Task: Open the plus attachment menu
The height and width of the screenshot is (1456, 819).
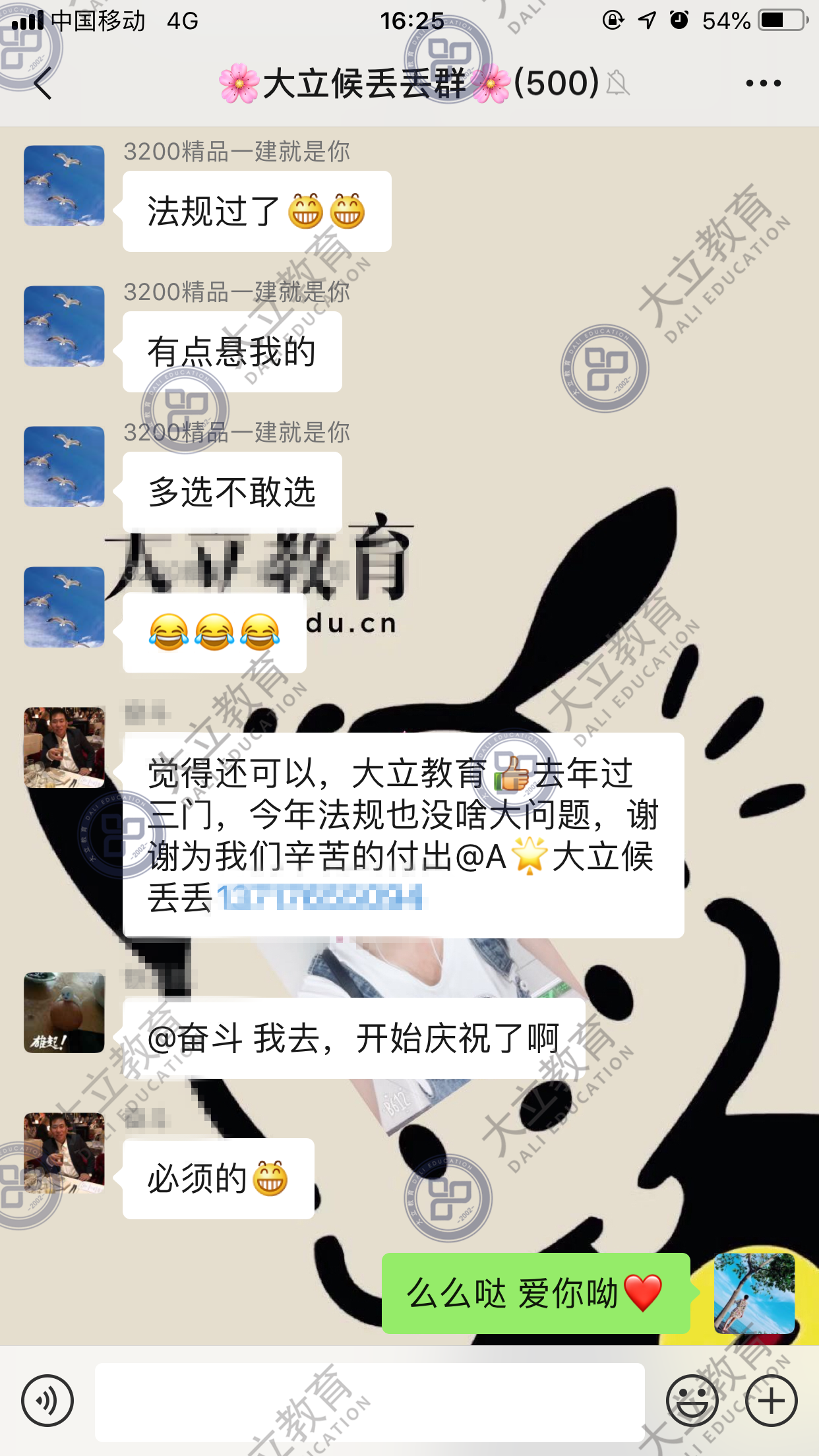Action: [x=771, y=1400]
